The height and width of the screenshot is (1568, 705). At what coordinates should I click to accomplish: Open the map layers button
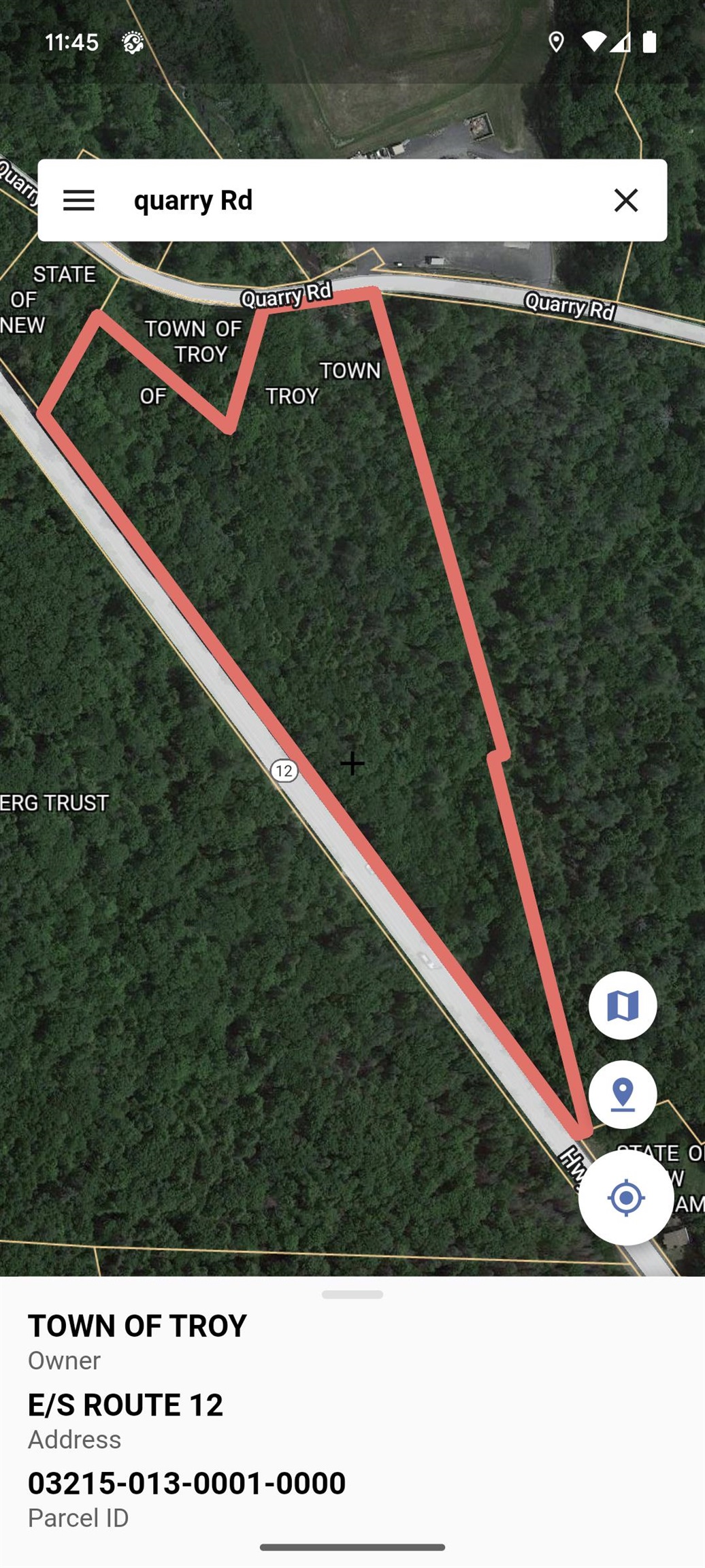click(622, 1005)
